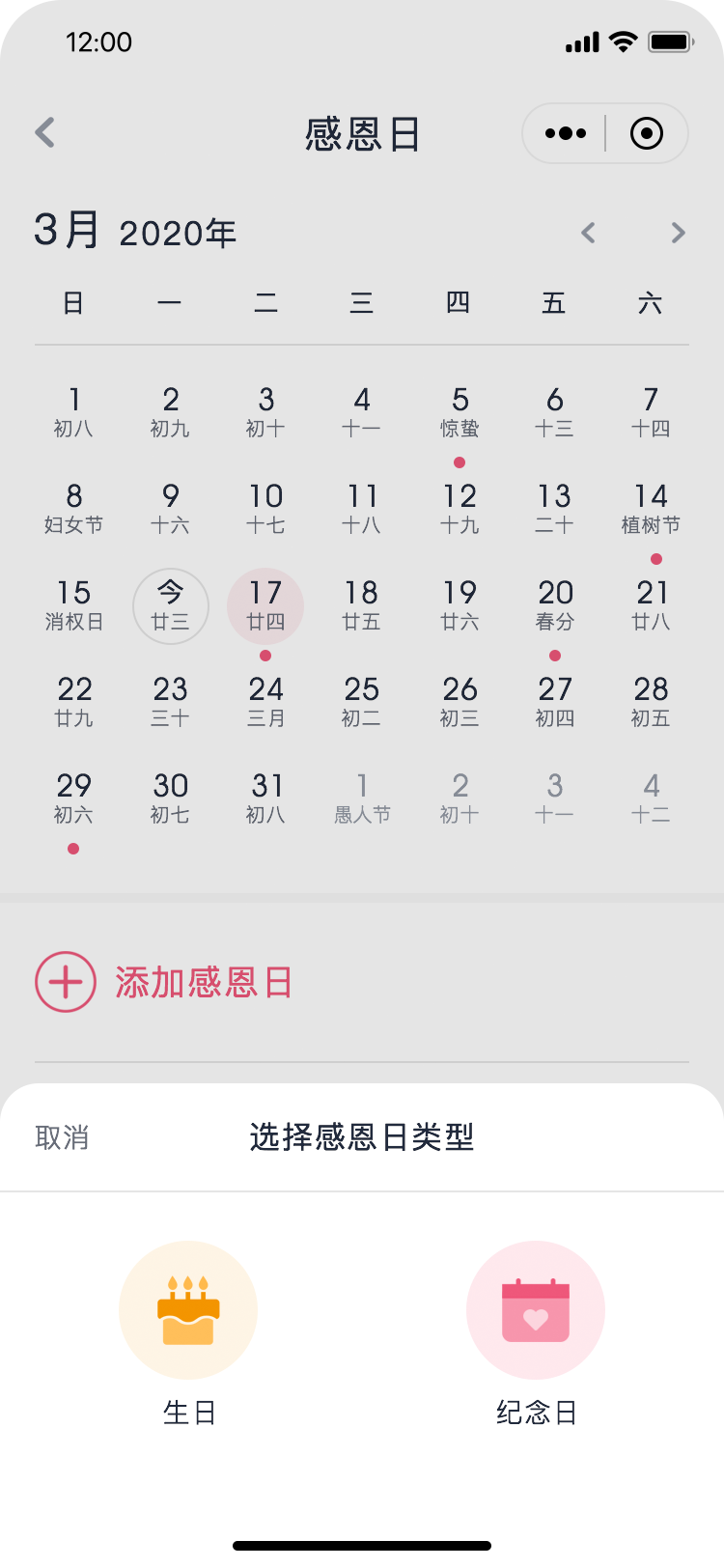This screenshot has height=1568, width=724.
Task: Go to the next month
Action: (678, 233)
